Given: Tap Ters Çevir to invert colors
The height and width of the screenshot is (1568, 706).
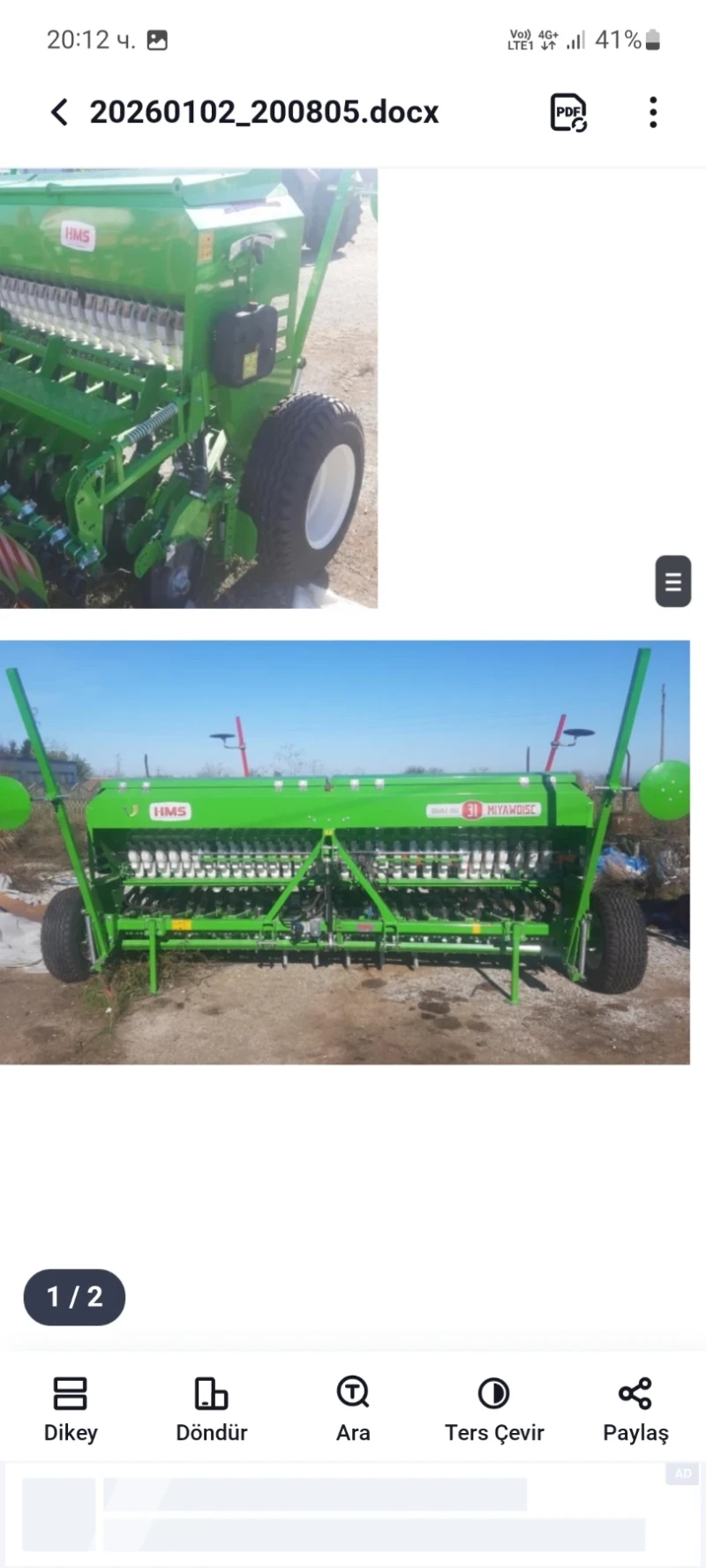Looking at the screenshot, I should 494,1409.
